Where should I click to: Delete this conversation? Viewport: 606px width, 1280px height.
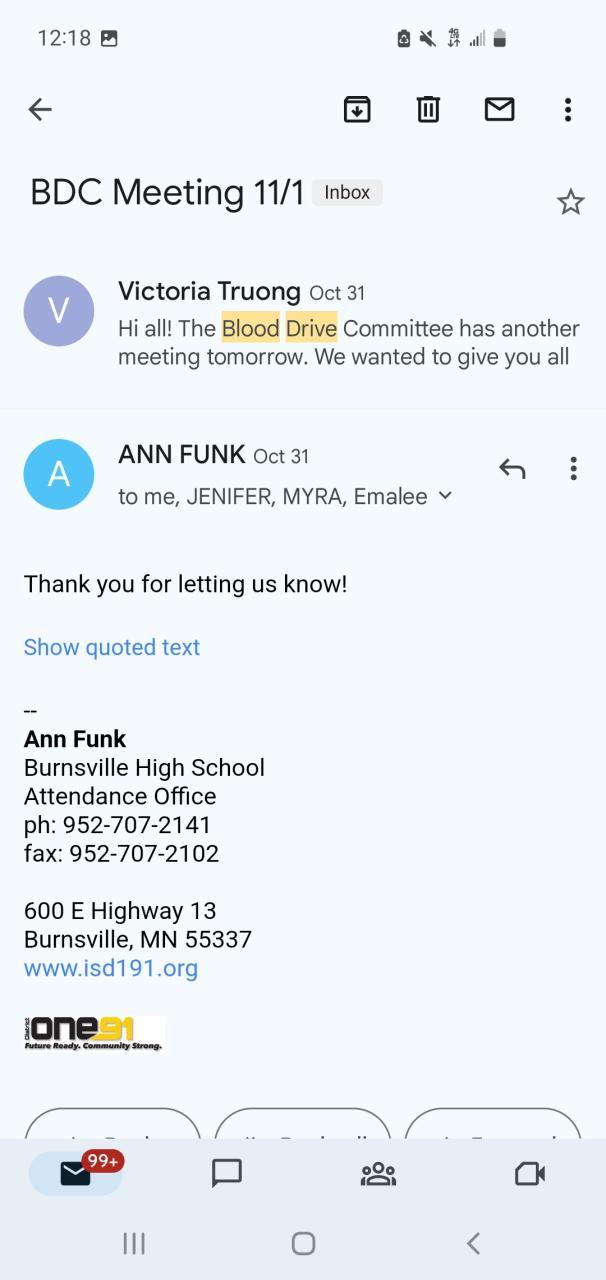(x=428, y=109)
